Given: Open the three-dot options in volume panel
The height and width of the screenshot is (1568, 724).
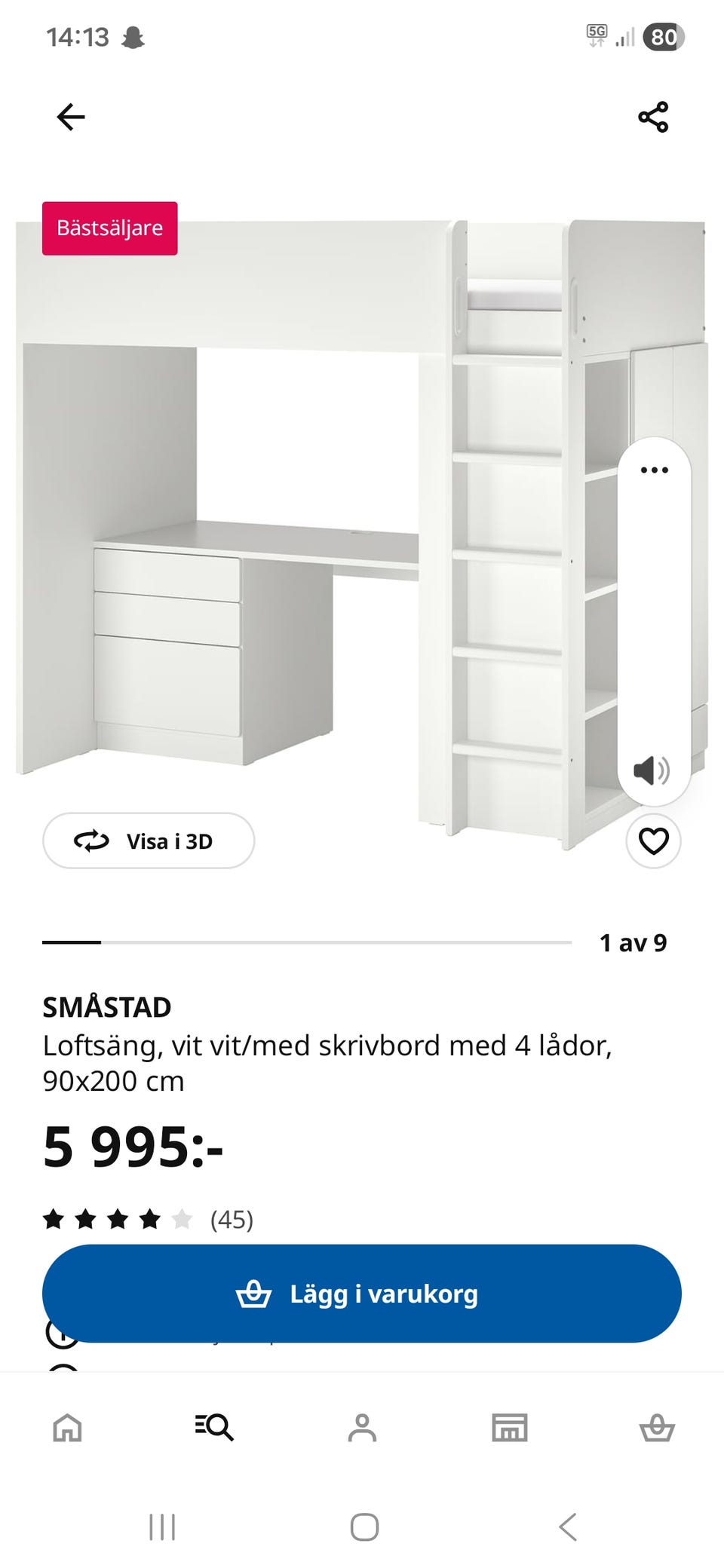Looking at the screenshot, I should (654, 470).
